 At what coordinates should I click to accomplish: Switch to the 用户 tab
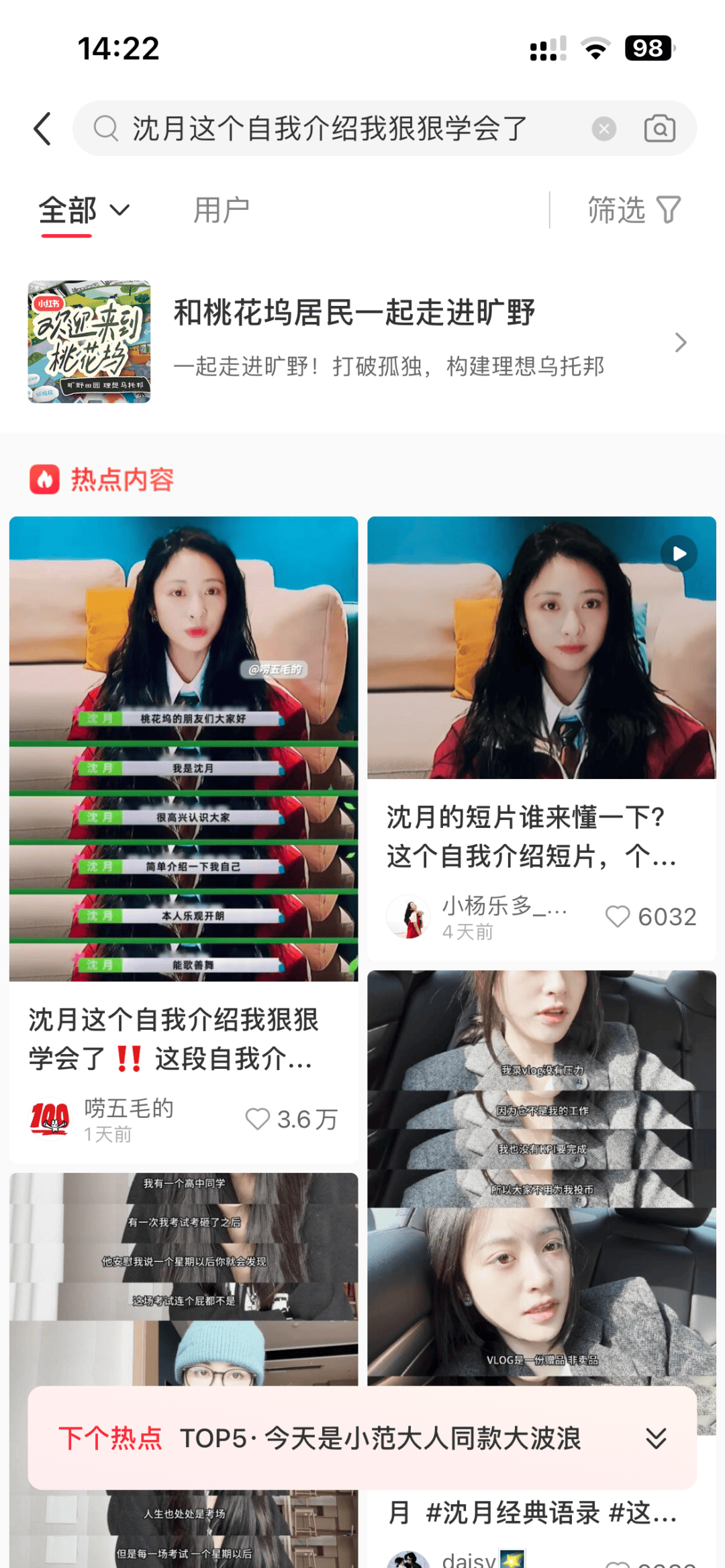pyautogui.click(x=221, y=211)
